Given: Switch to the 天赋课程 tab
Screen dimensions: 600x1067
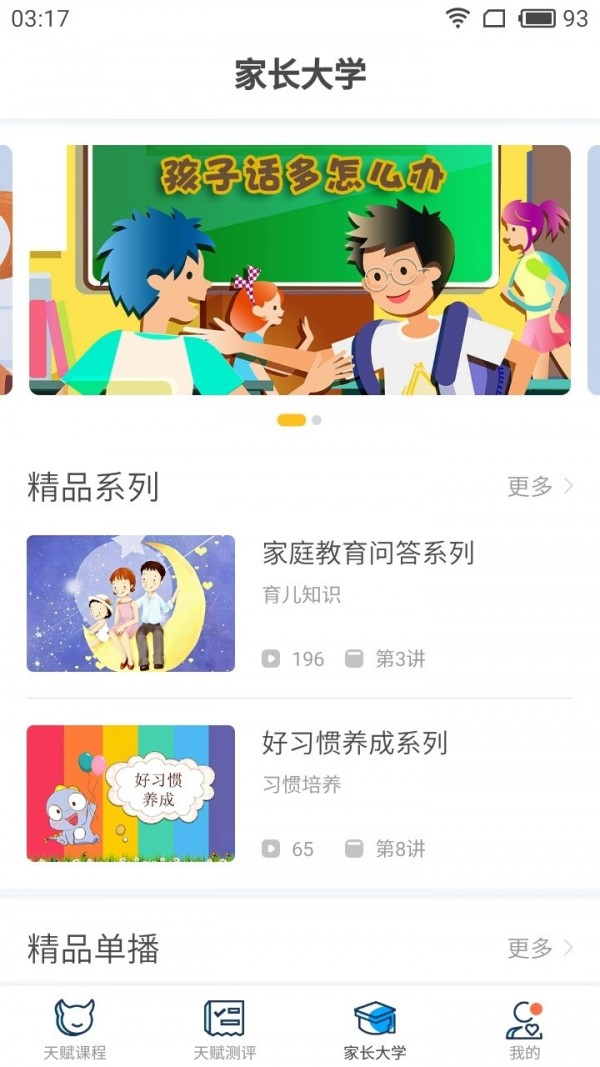Looking at the screenshot, I should click(75, 1029).
